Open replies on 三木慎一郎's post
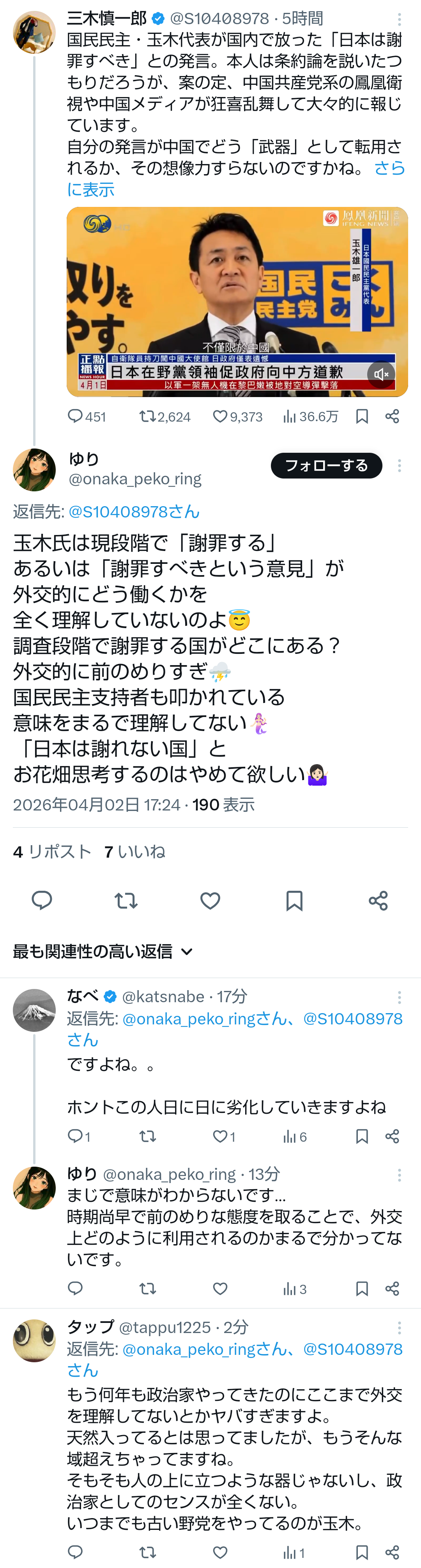 (x=75, y=416)
